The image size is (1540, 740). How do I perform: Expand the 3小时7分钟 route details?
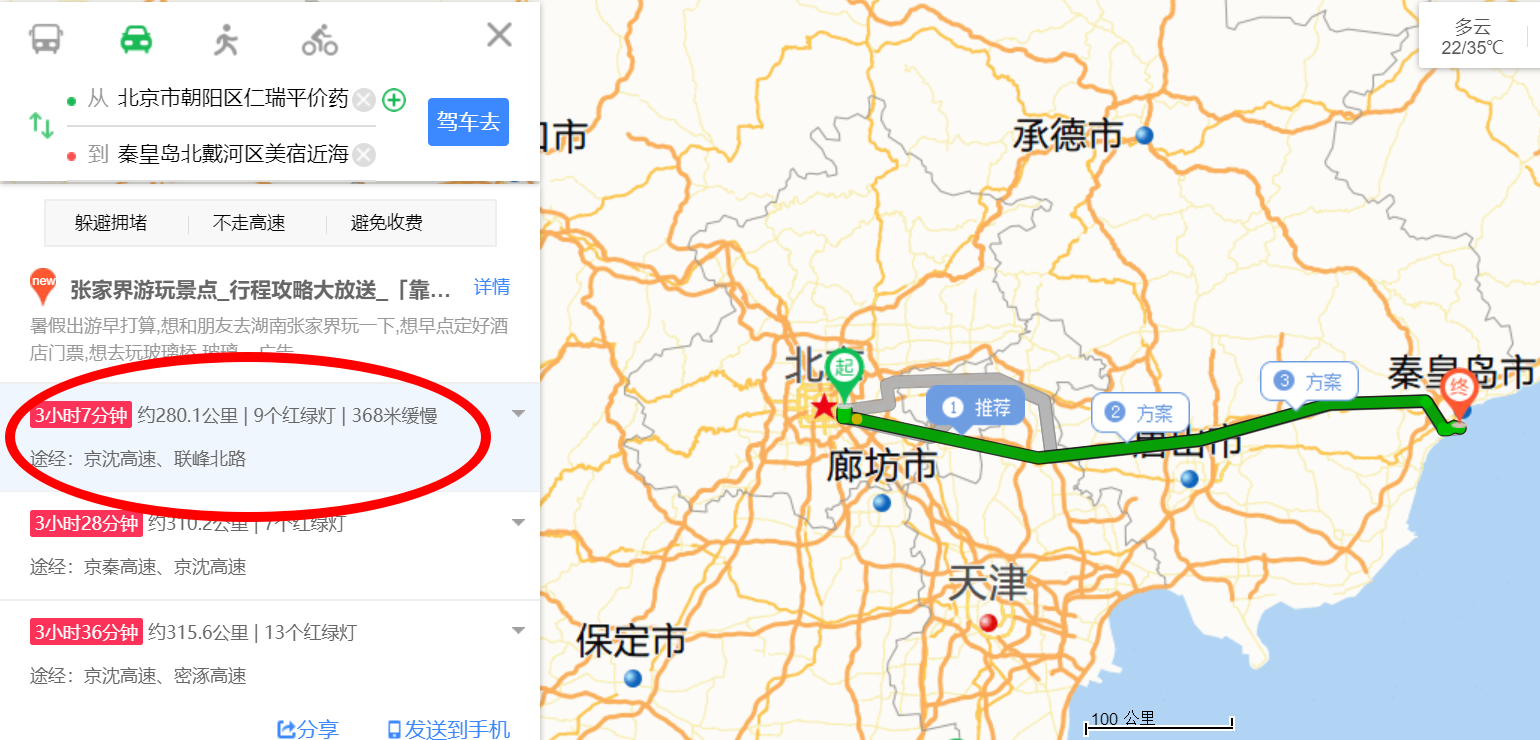[518, 414]
